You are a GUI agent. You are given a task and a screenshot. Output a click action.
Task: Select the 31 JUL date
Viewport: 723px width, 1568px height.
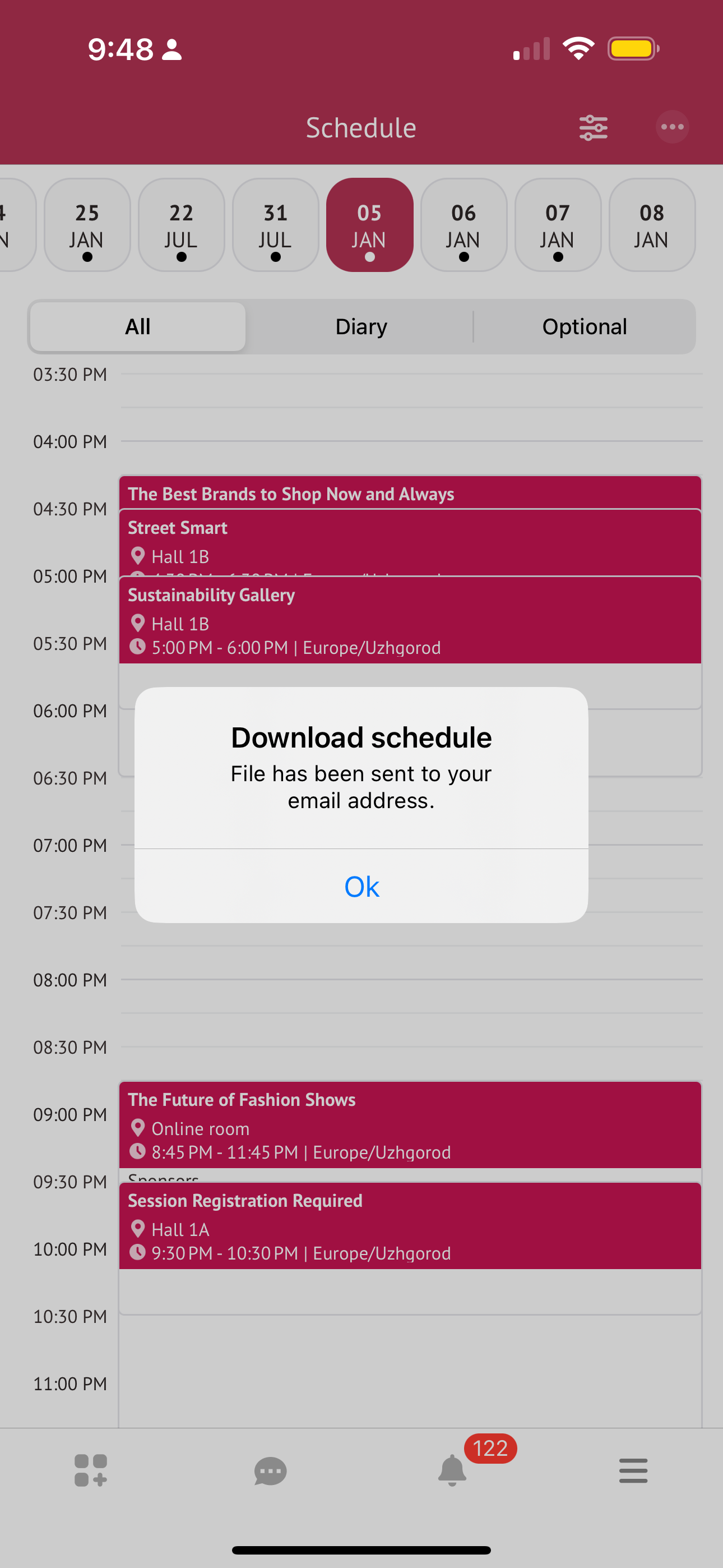point(275,225)
